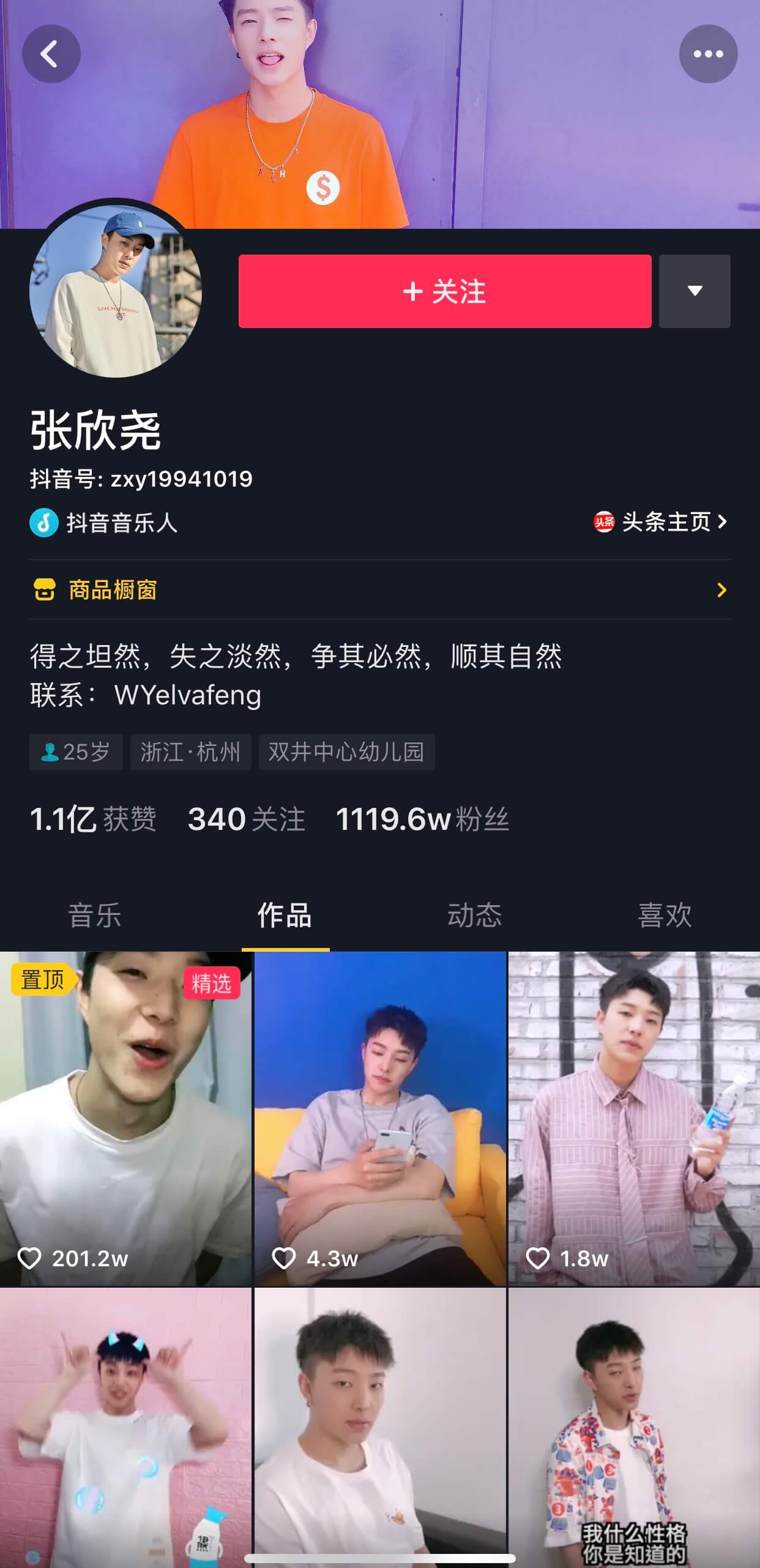
Task: Go back using the top-left arrow
Action: point(51,54)
